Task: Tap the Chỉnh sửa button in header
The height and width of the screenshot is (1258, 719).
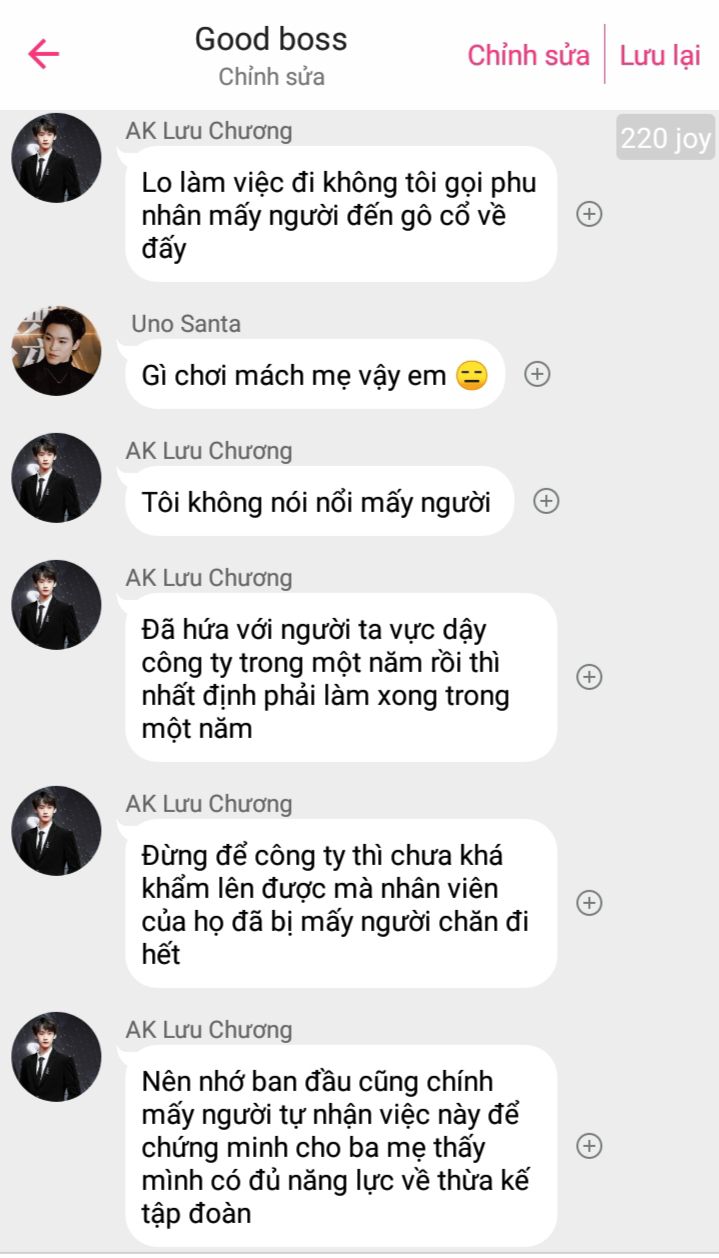Action: point(528,55)
